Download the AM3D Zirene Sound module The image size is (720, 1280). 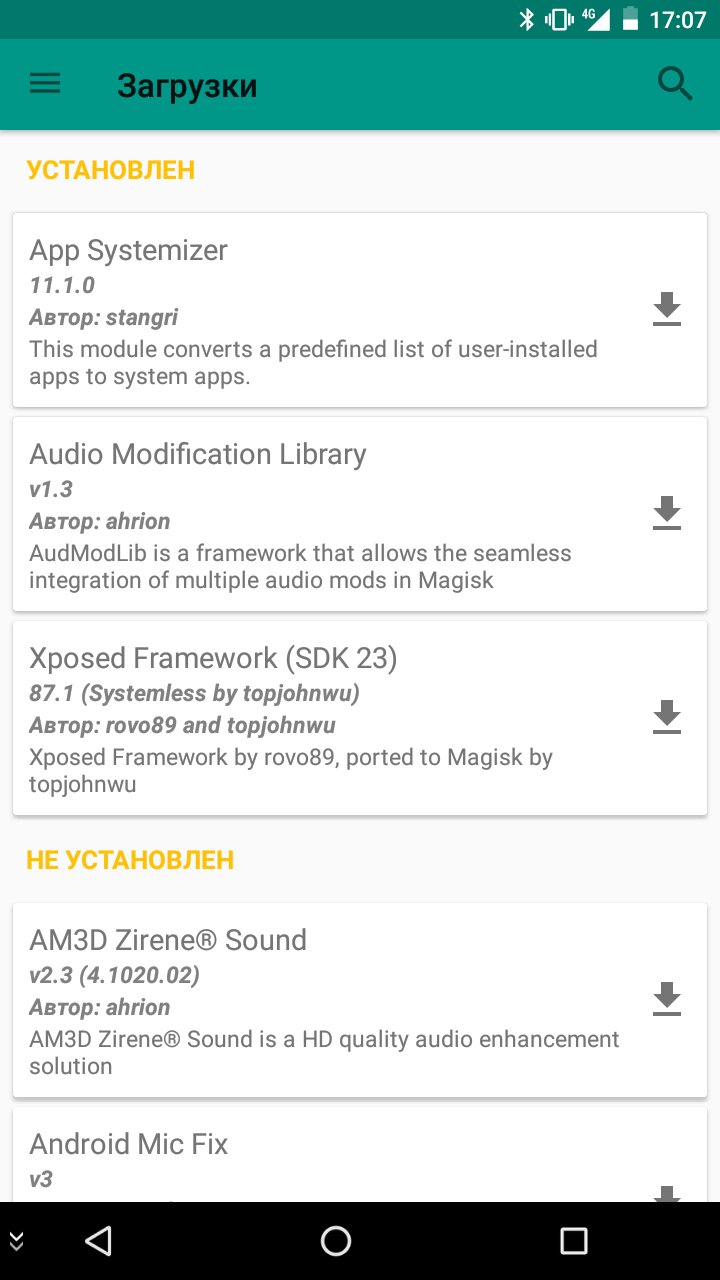click(667, 1000)
